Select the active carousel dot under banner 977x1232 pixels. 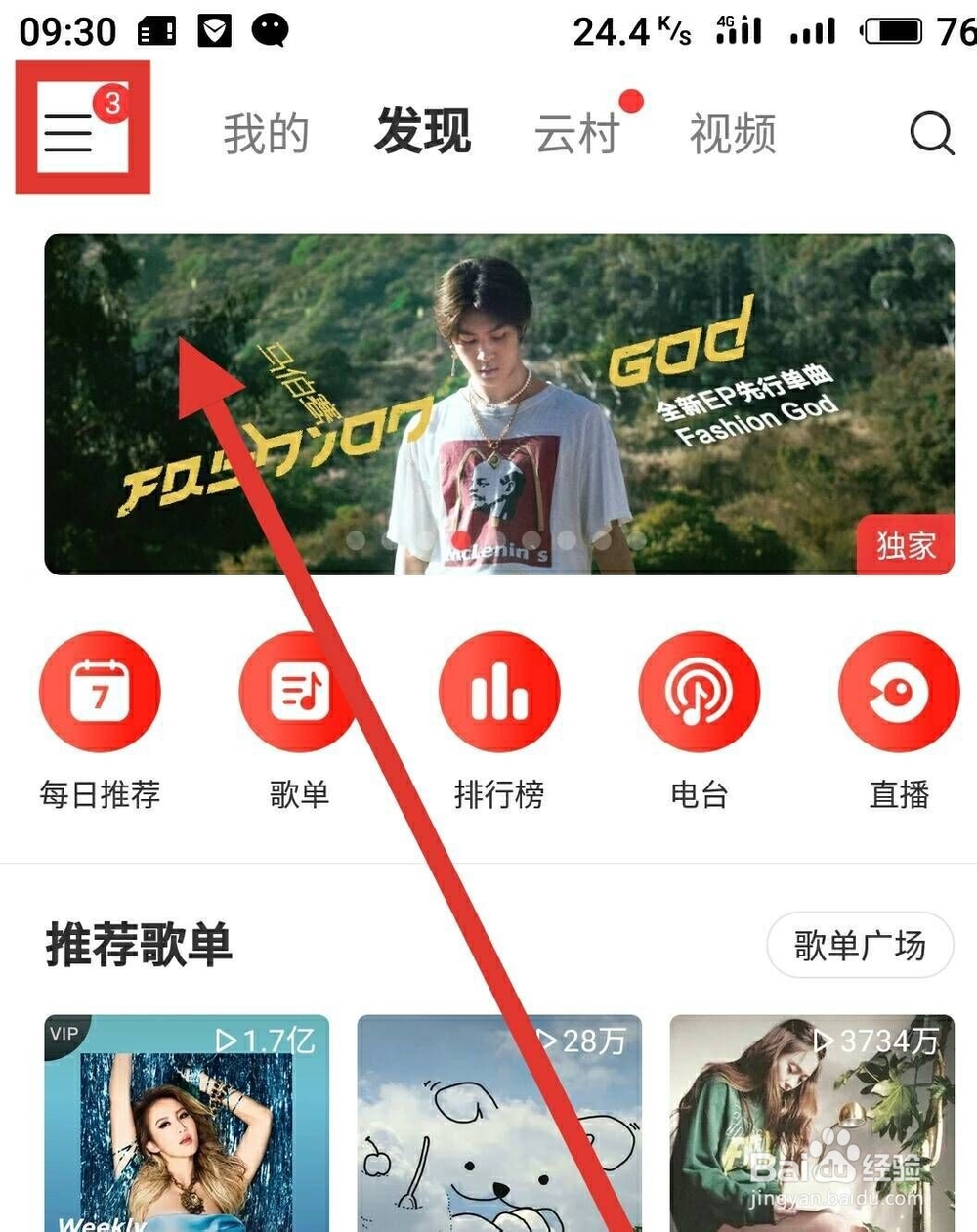click(x=459, y=537)
